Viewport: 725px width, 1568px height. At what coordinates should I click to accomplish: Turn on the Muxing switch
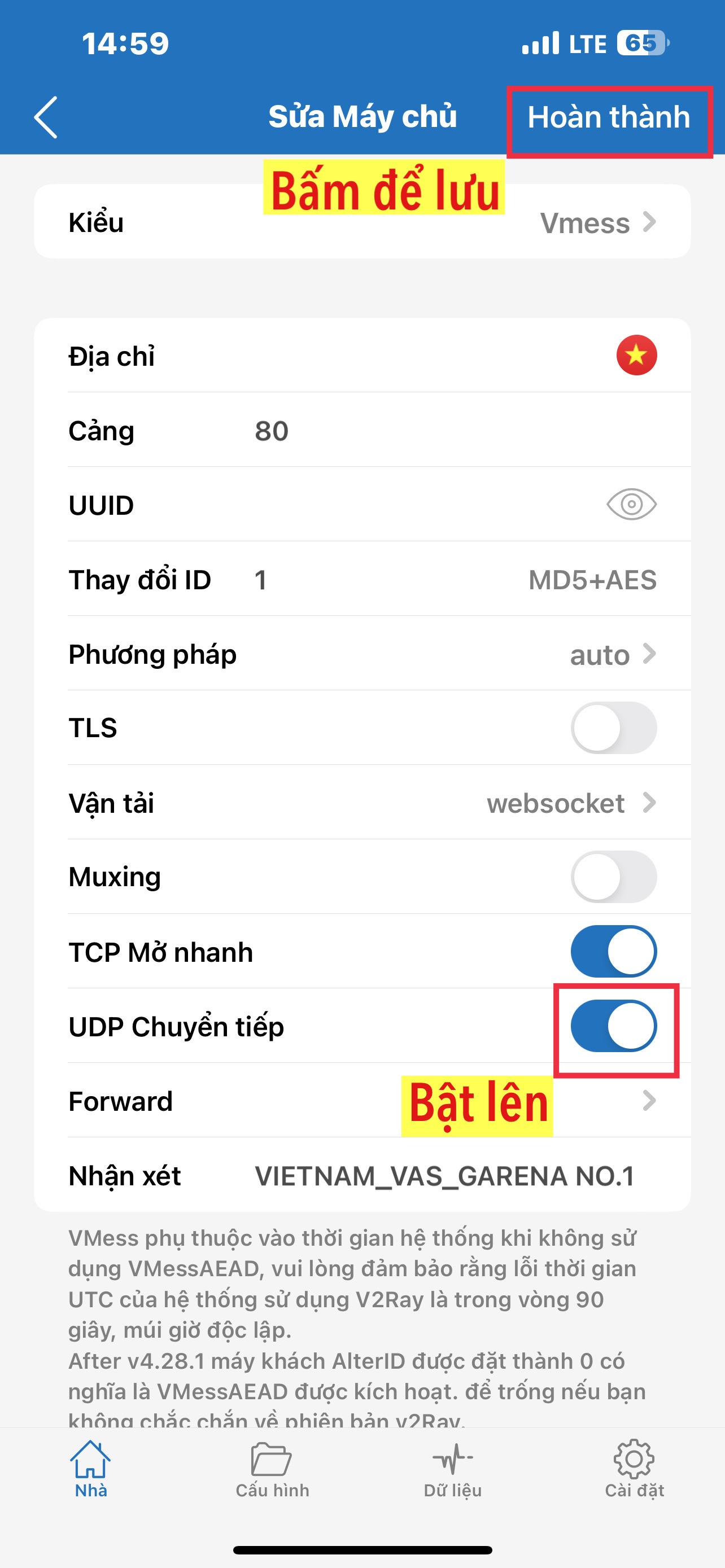pos(613,877)
